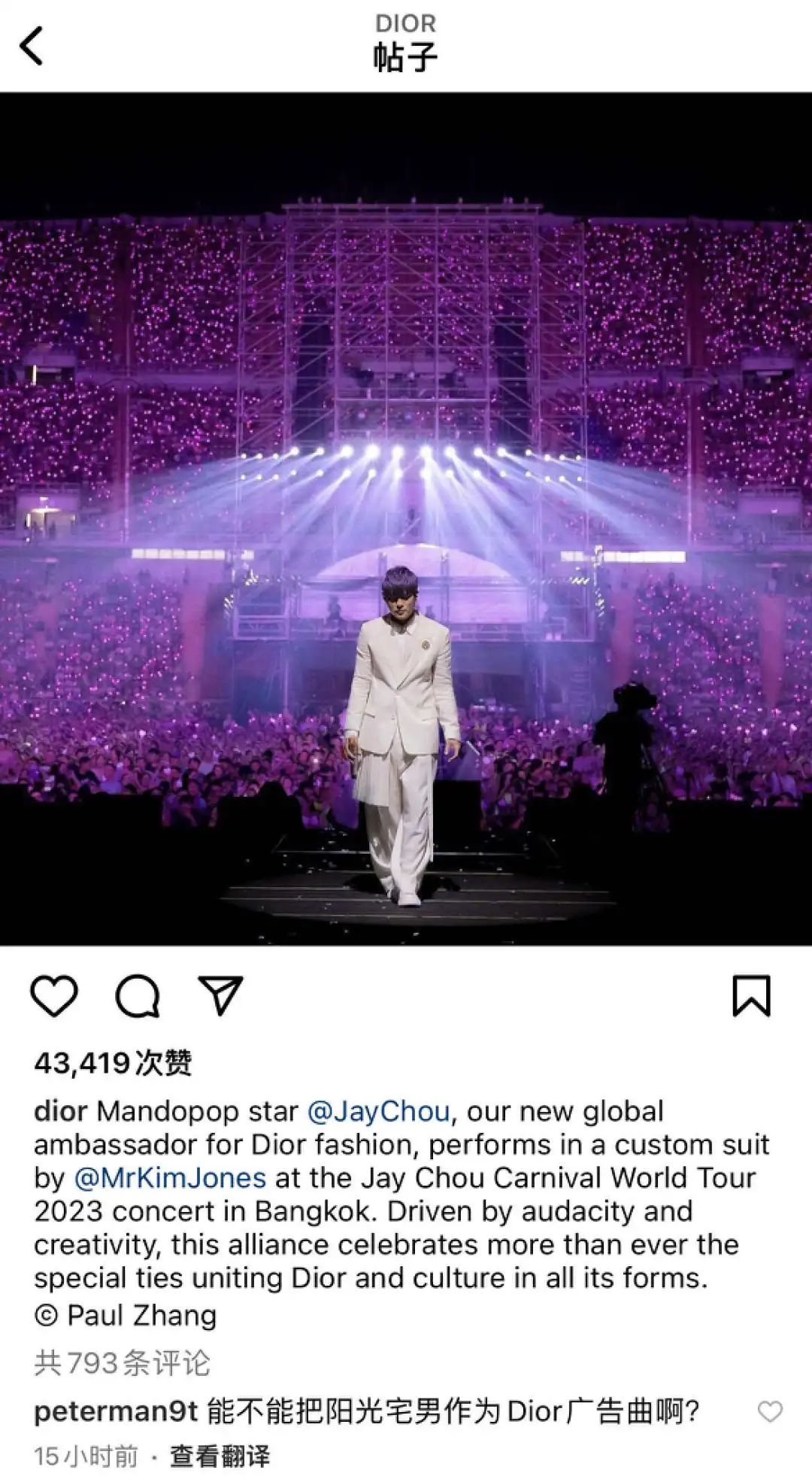Share the post with the paper plane icon

click(220, 995)
